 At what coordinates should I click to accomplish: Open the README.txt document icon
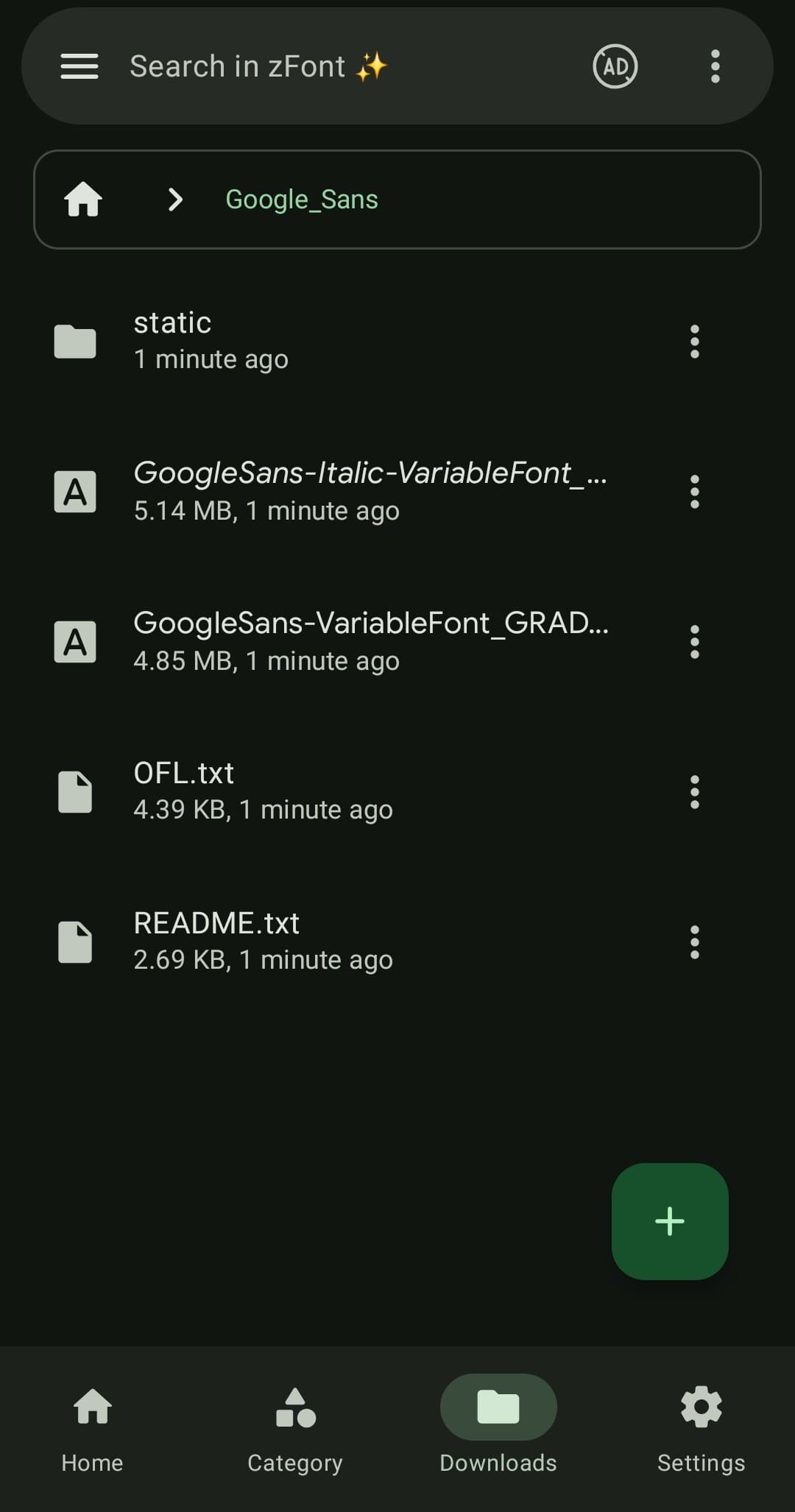pyautogui.click(x=74, y=942)
